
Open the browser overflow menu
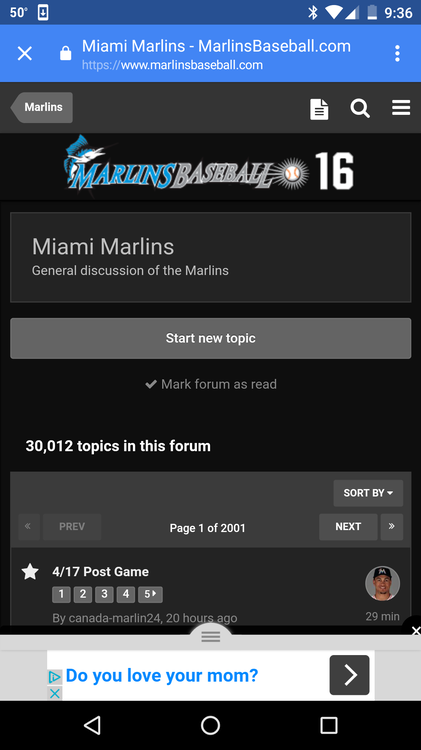(397, 53)
